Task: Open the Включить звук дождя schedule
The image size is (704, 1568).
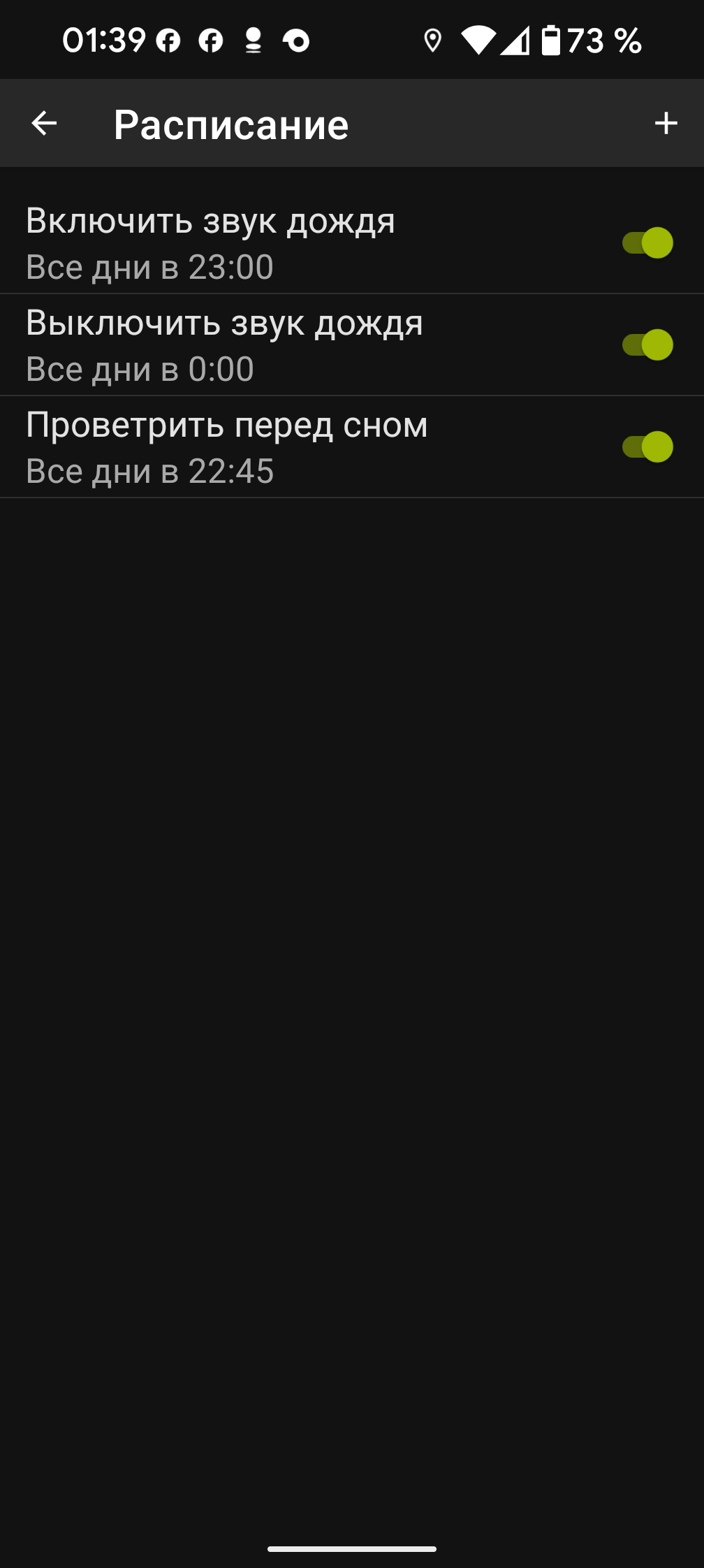Action: pos(279,242)
